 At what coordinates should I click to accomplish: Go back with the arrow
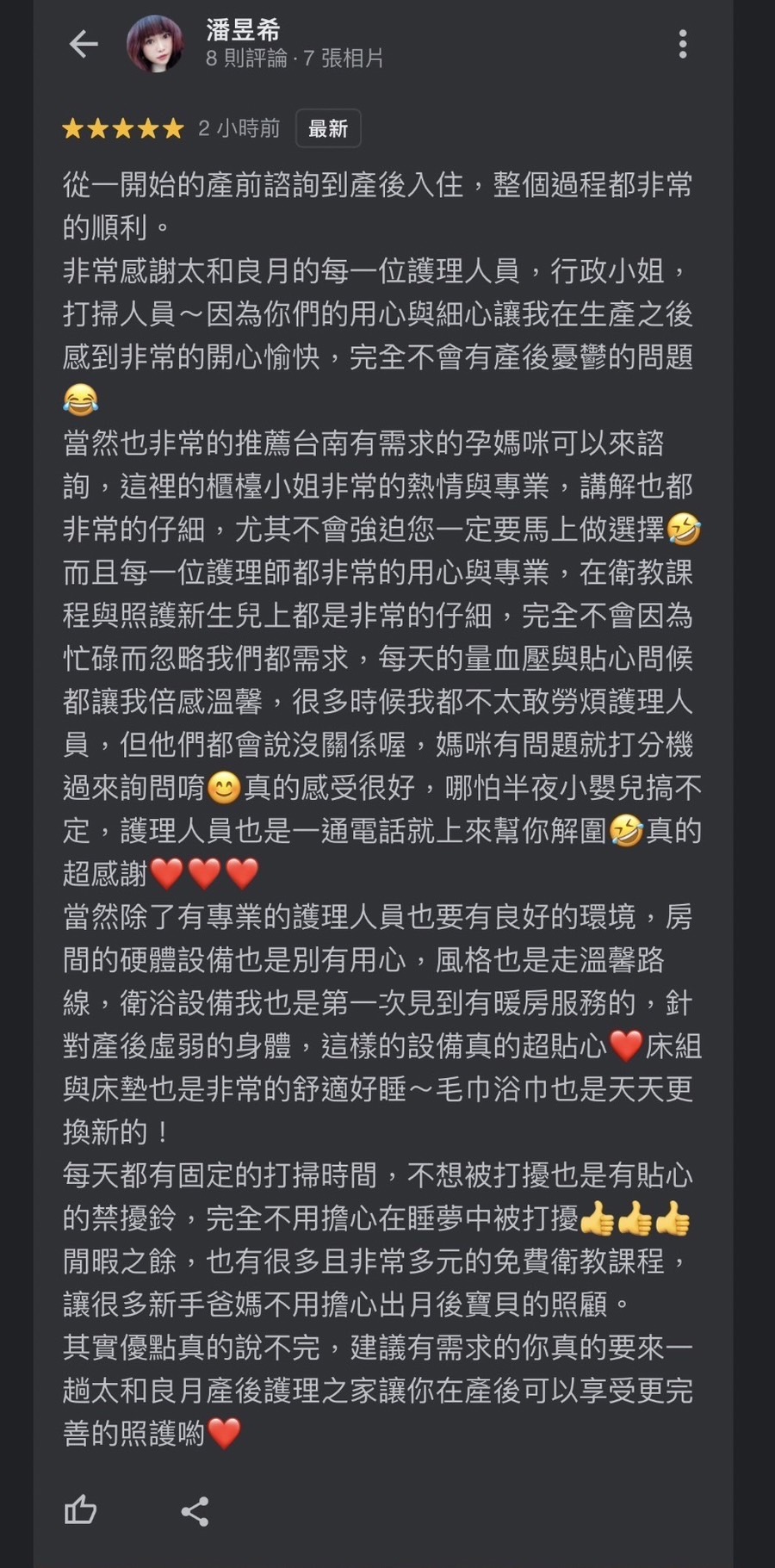(x=84, y=44)
